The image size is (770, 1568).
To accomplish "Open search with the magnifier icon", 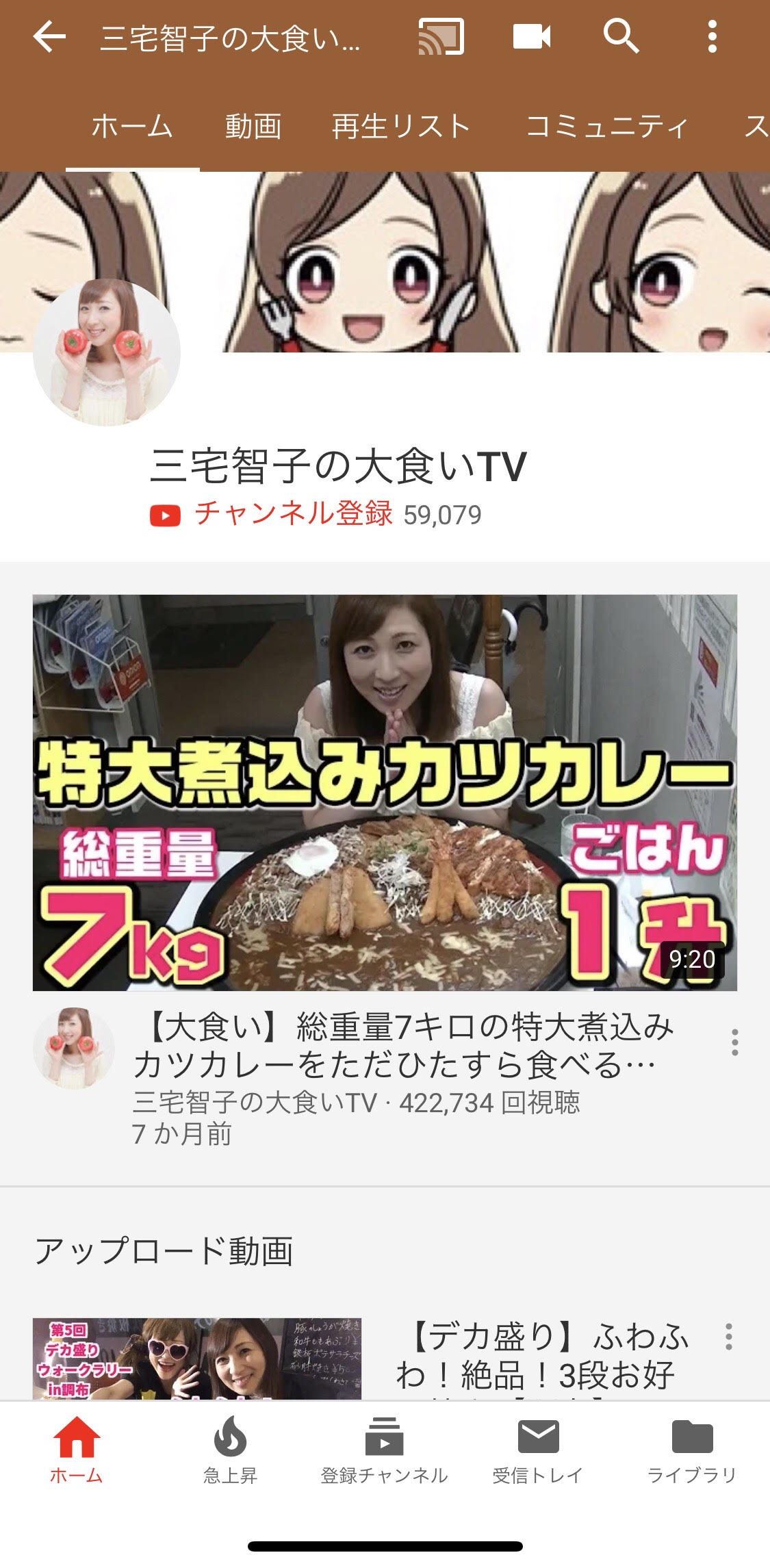I will (x=621, y=36).
